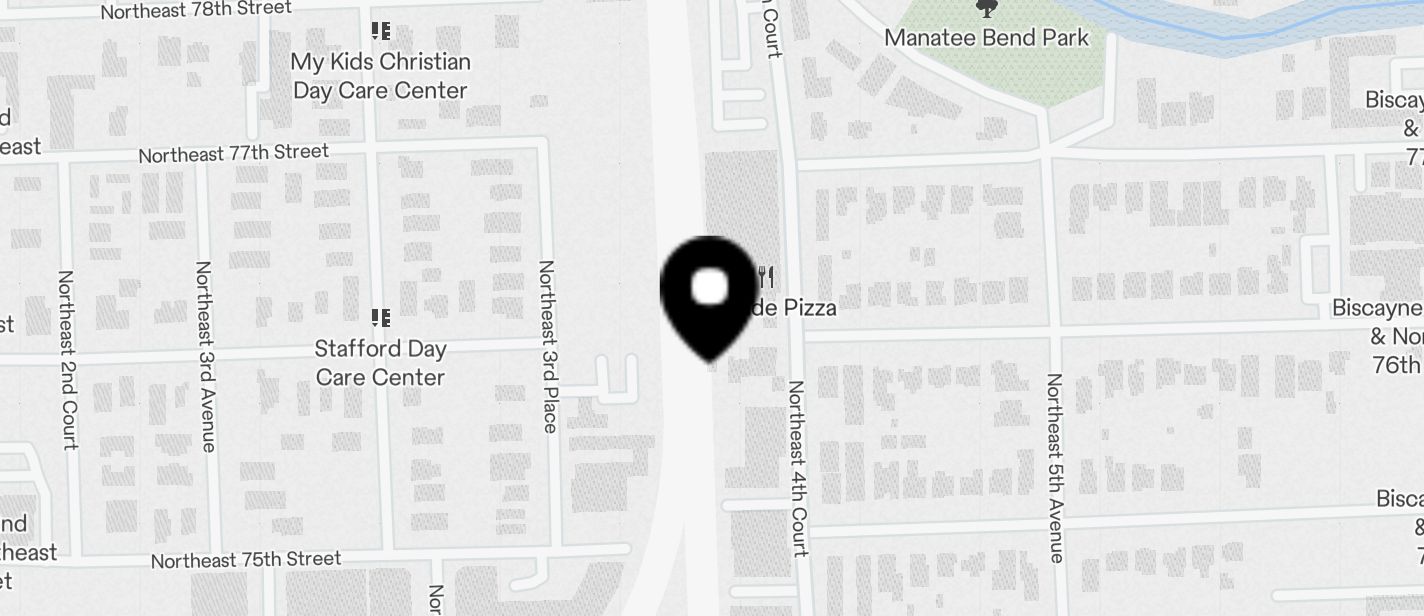Select the Stafford Day Care Center marker
The height and width of the screenshot is (616, 1424).
pyautogui.click(x=380, y=319)
